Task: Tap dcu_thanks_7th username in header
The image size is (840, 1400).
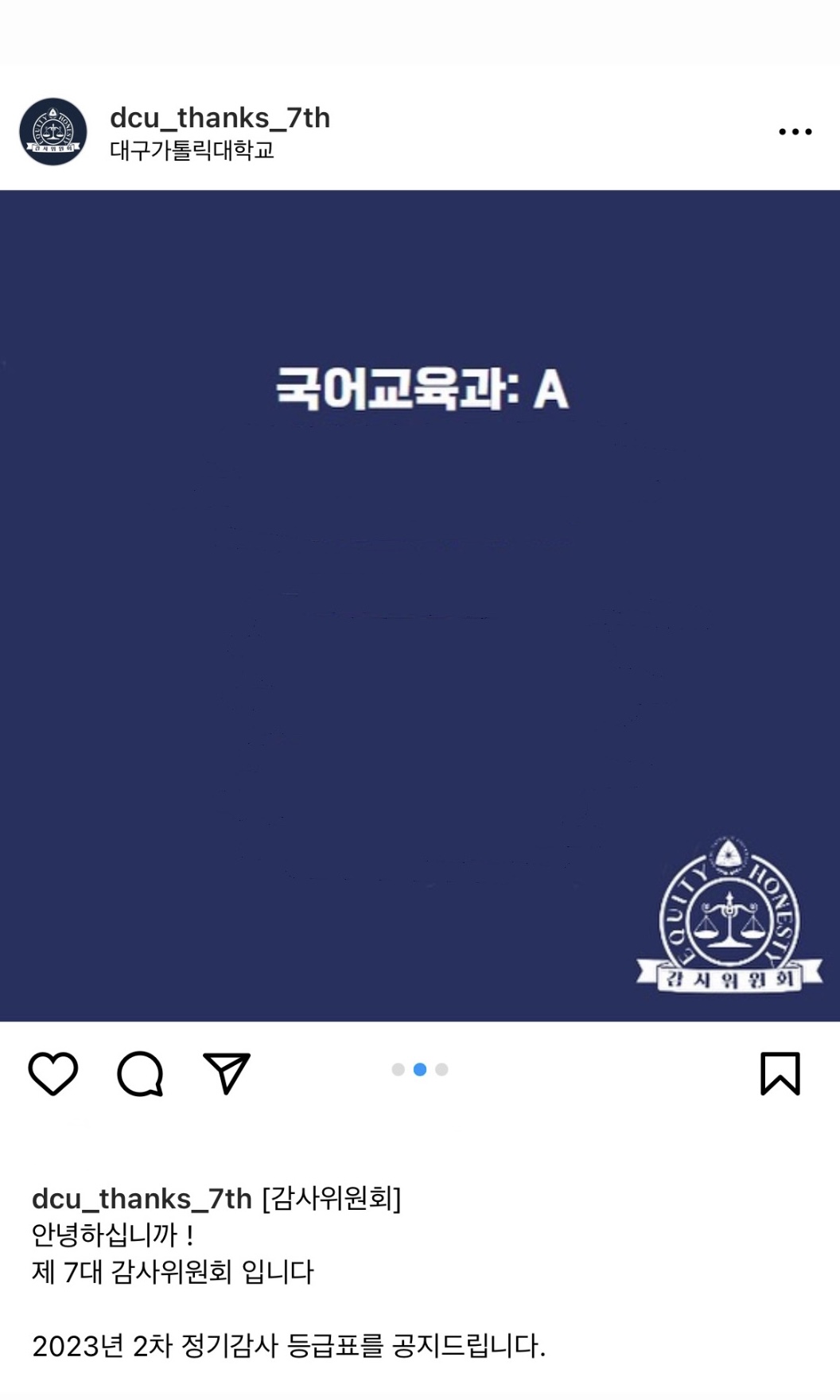Action: tap(220, 118)
